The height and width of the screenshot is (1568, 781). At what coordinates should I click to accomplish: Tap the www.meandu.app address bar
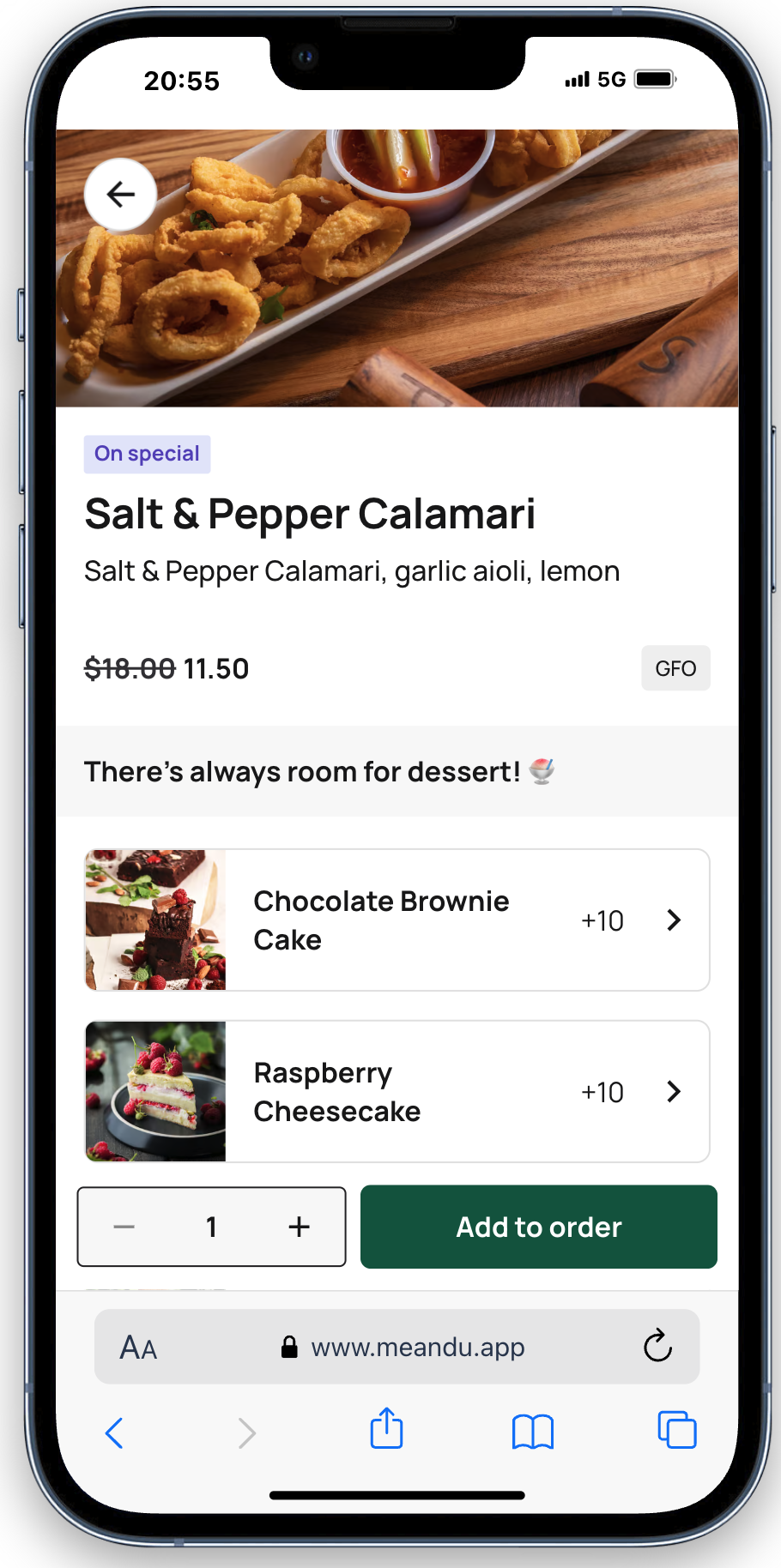tap(403, 1347)
